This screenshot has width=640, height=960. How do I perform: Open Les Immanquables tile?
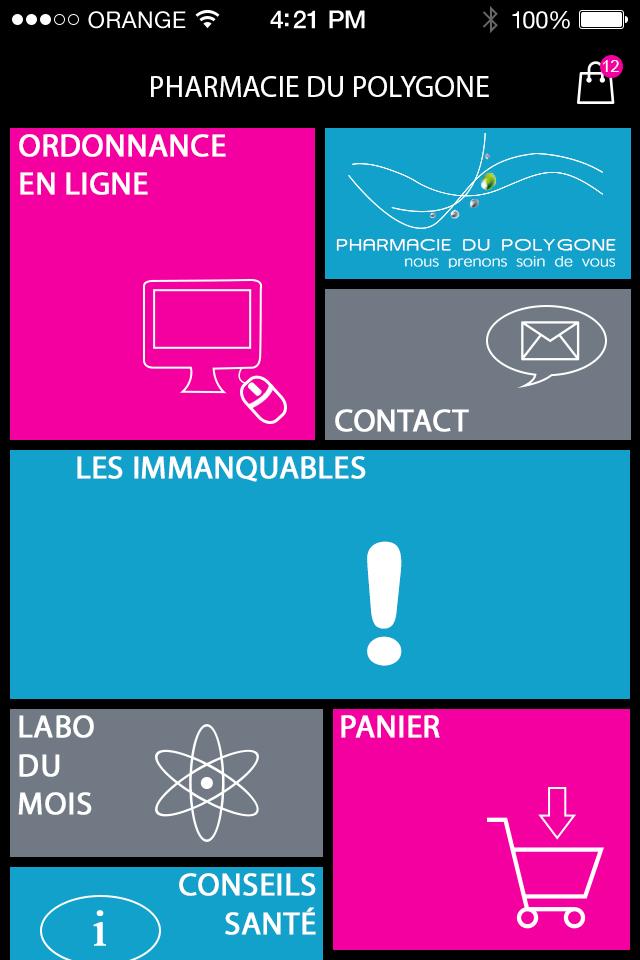[320, 574]
